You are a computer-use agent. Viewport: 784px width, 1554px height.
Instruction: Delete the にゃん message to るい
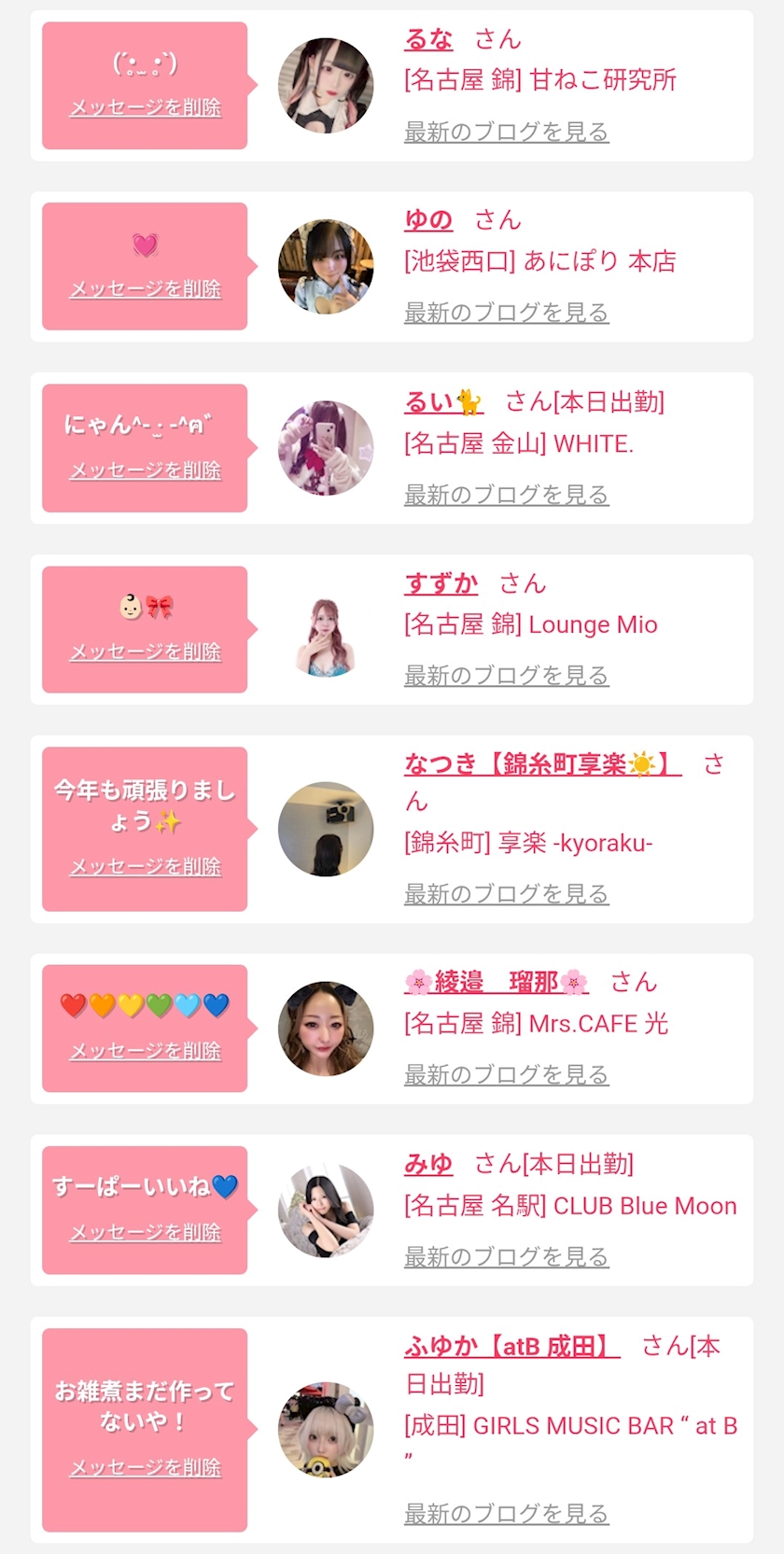coord(146,470)
